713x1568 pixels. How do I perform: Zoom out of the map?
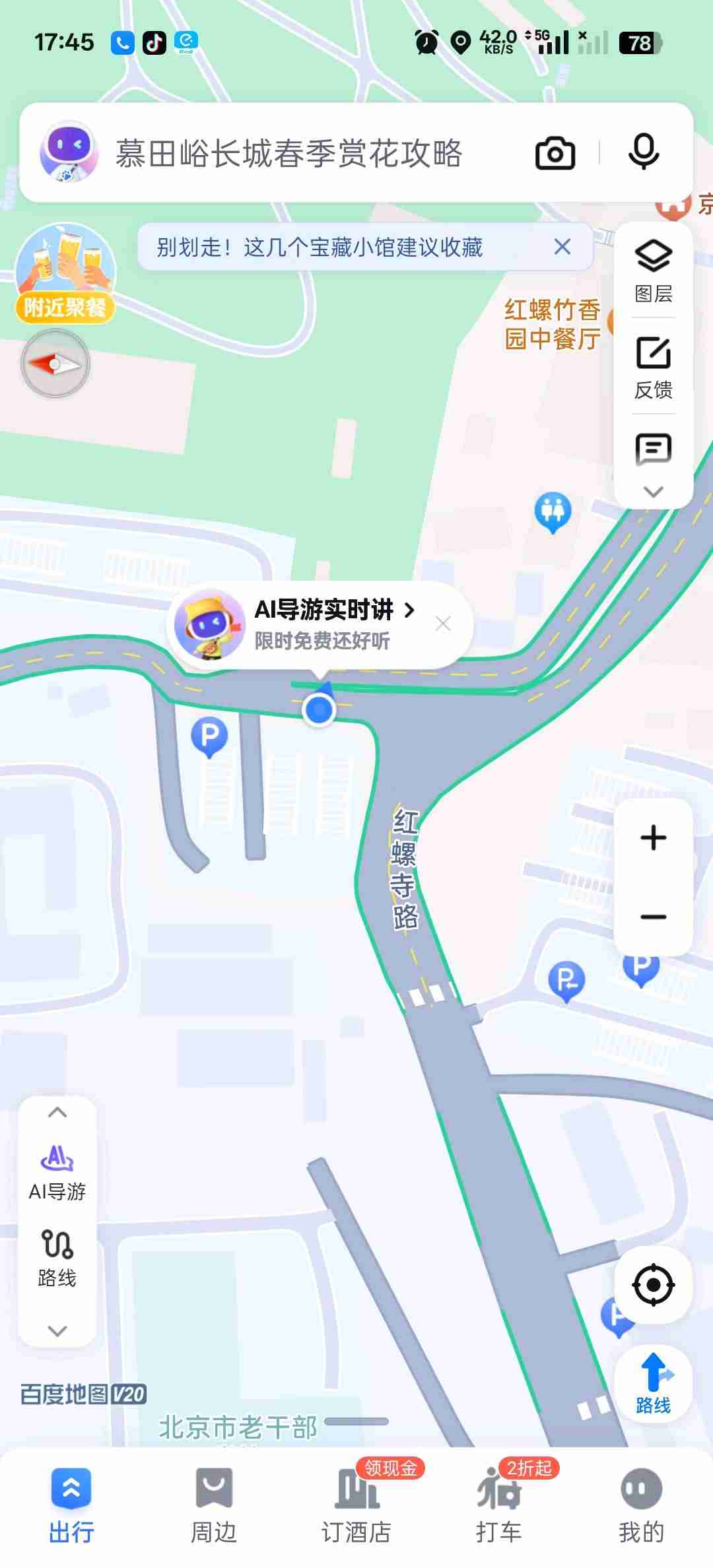[653, 917]
